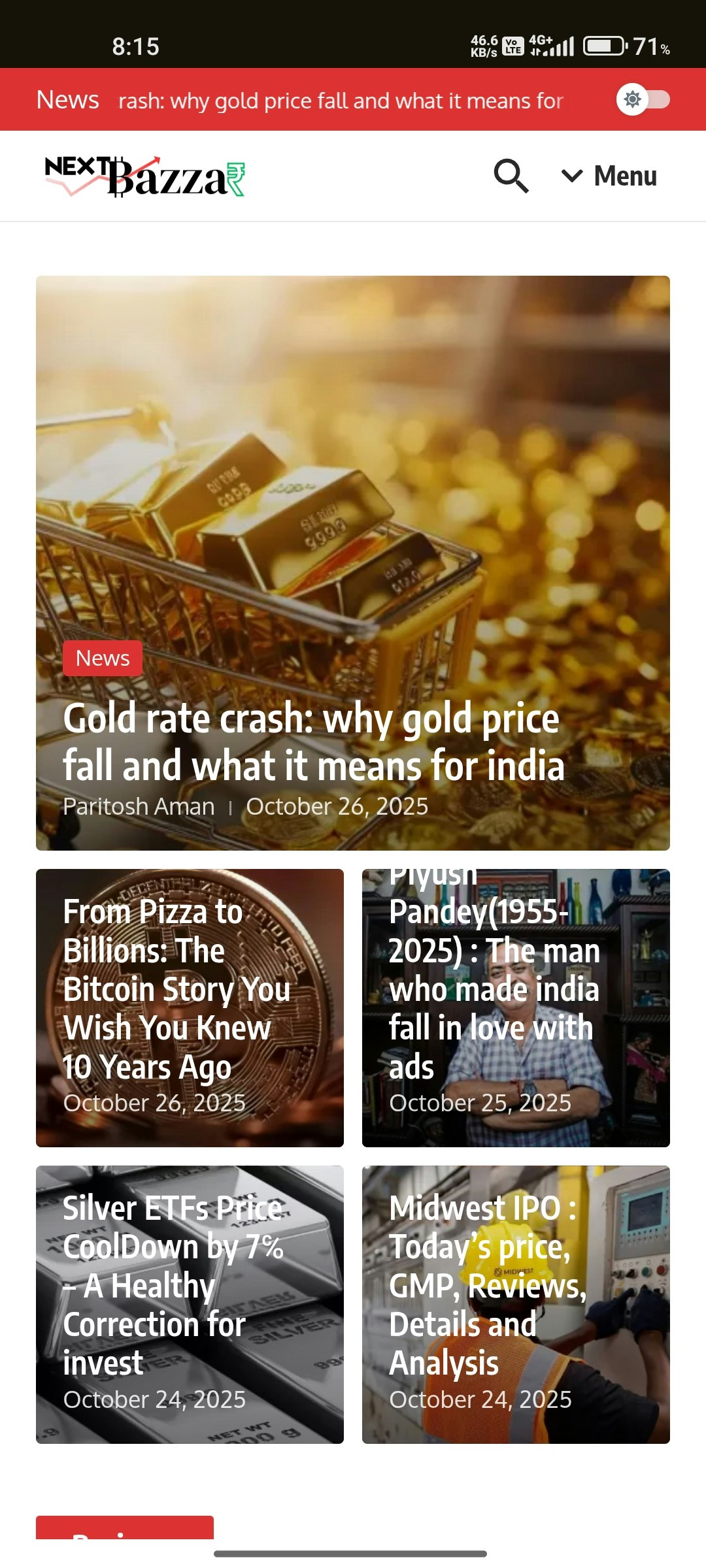View the Midwest IPO analysis article
Viewport: 706px width, 1568px height.
click(487, 1284)
